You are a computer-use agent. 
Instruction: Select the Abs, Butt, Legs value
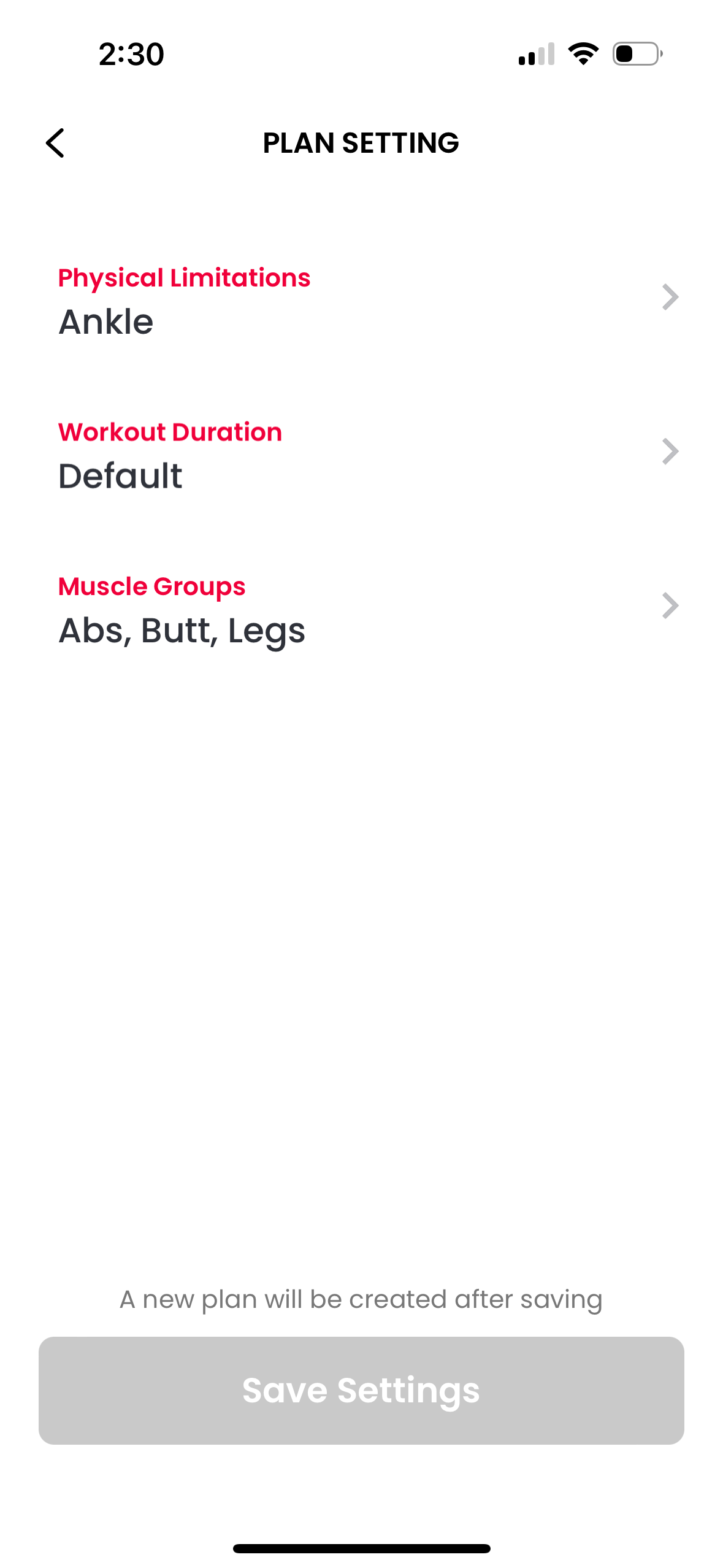pyautogui.click(x=181, y=631)
